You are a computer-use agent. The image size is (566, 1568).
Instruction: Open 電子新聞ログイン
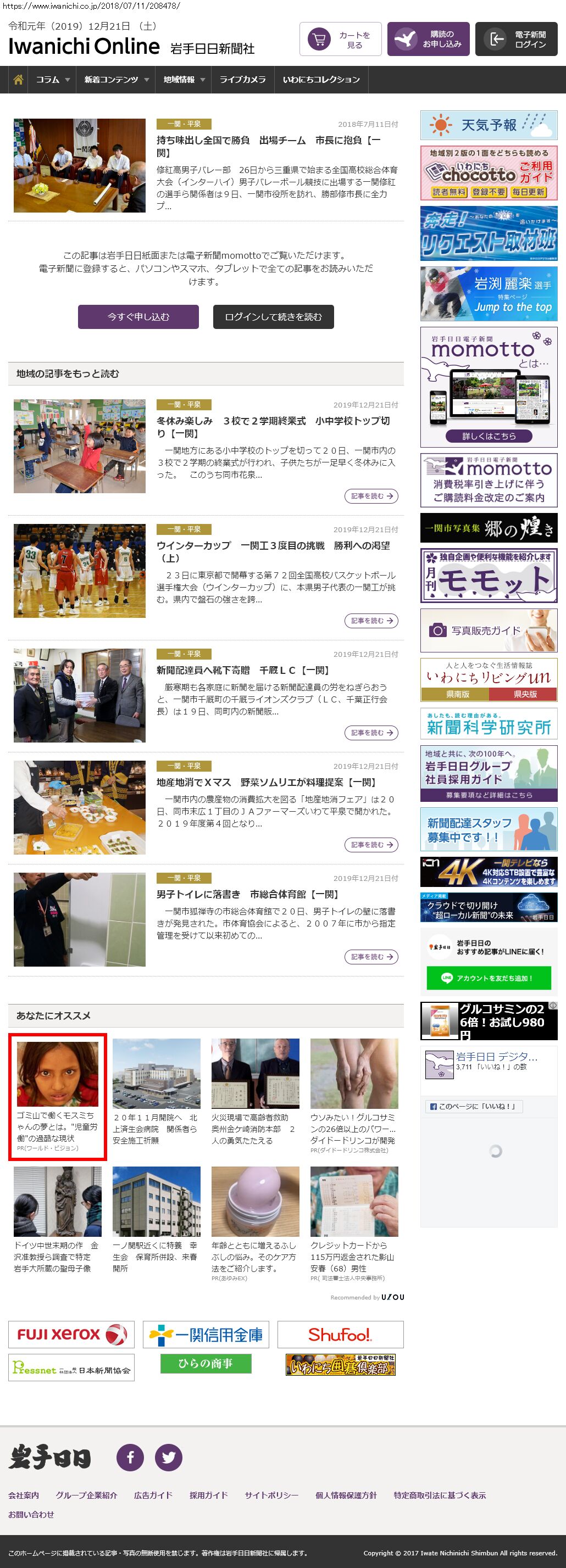point(515,40)
